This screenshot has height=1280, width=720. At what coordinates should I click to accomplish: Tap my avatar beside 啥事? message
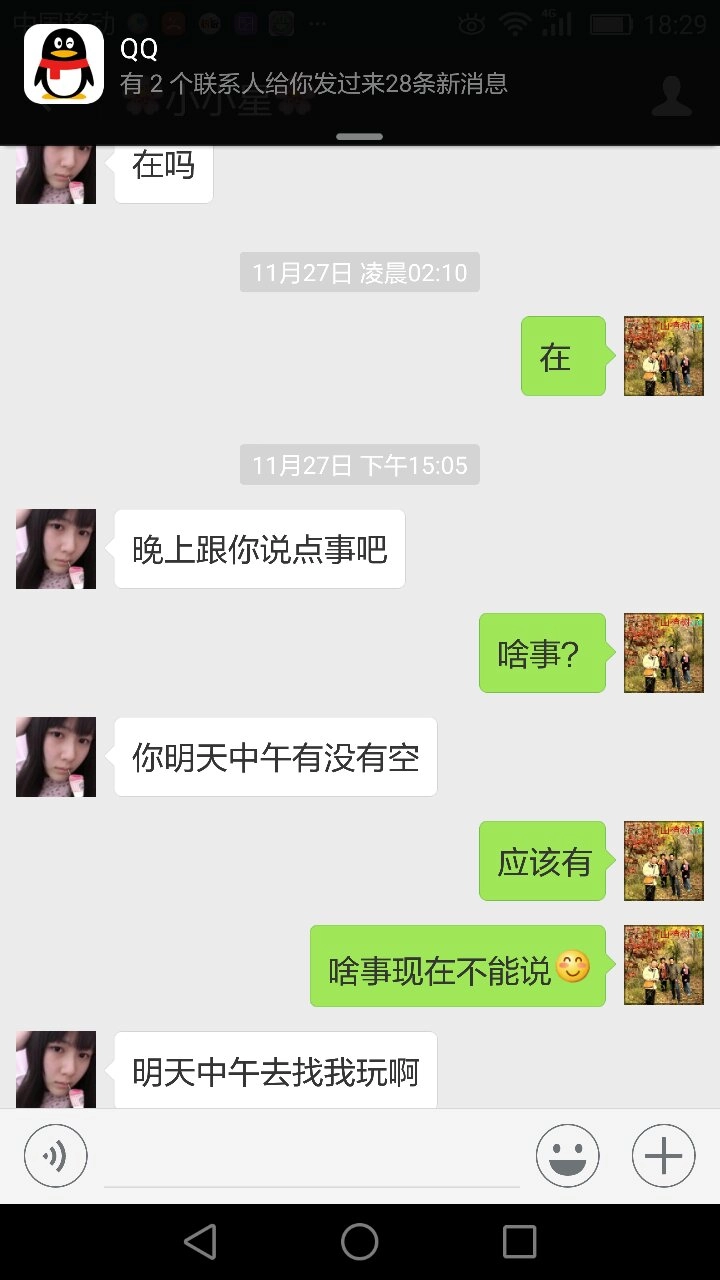pos(664,653)
